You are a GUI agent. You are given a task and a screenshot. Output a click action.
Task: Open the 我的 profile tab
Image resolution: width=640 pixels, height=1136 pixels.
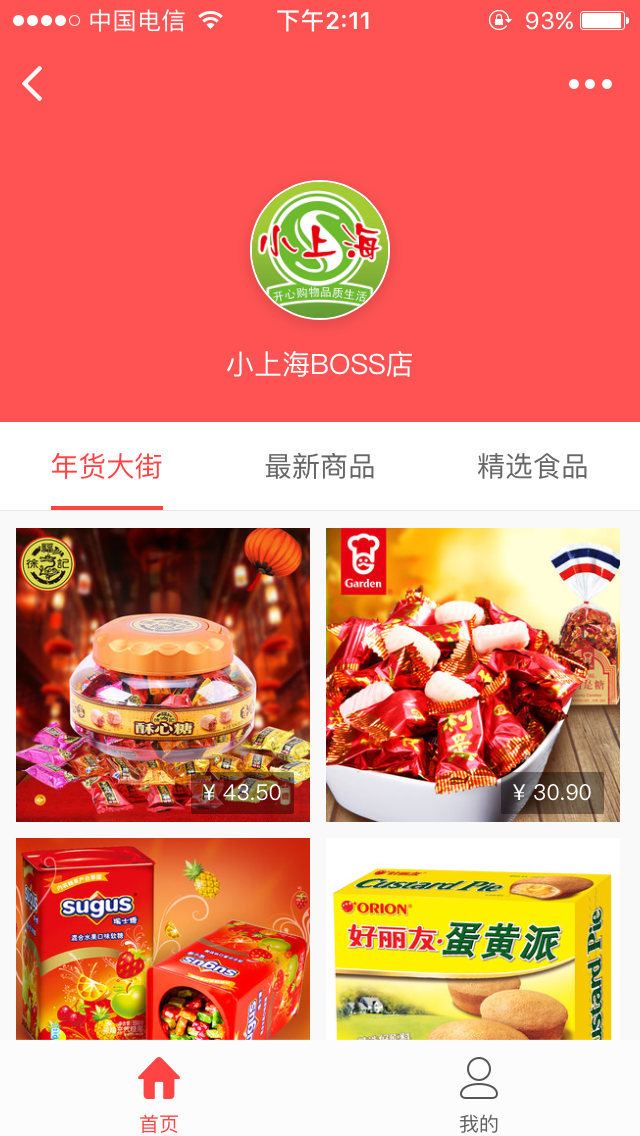pos(479,1094)
